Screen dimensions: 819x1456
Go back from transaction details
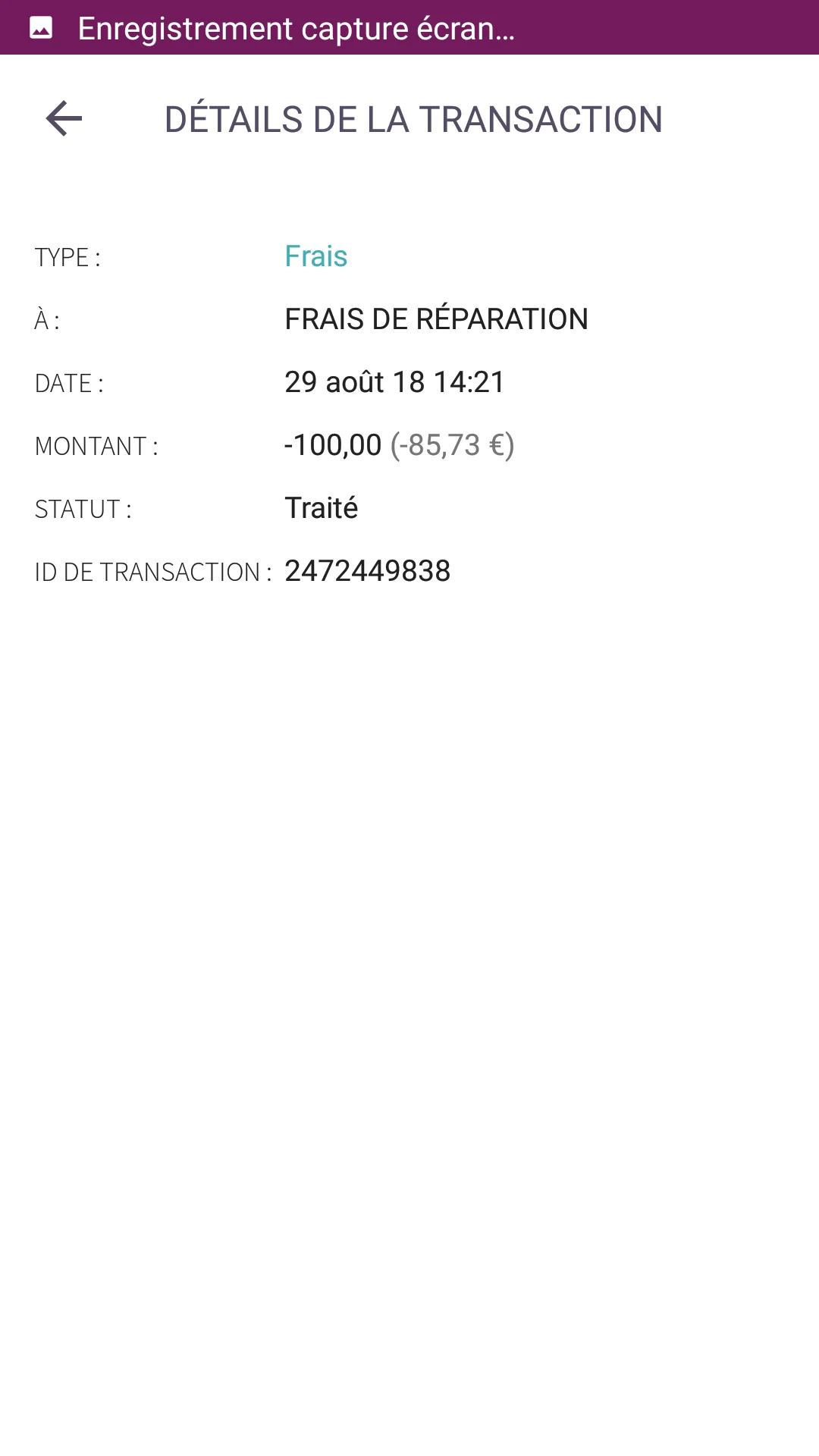(x=64, y=118)
